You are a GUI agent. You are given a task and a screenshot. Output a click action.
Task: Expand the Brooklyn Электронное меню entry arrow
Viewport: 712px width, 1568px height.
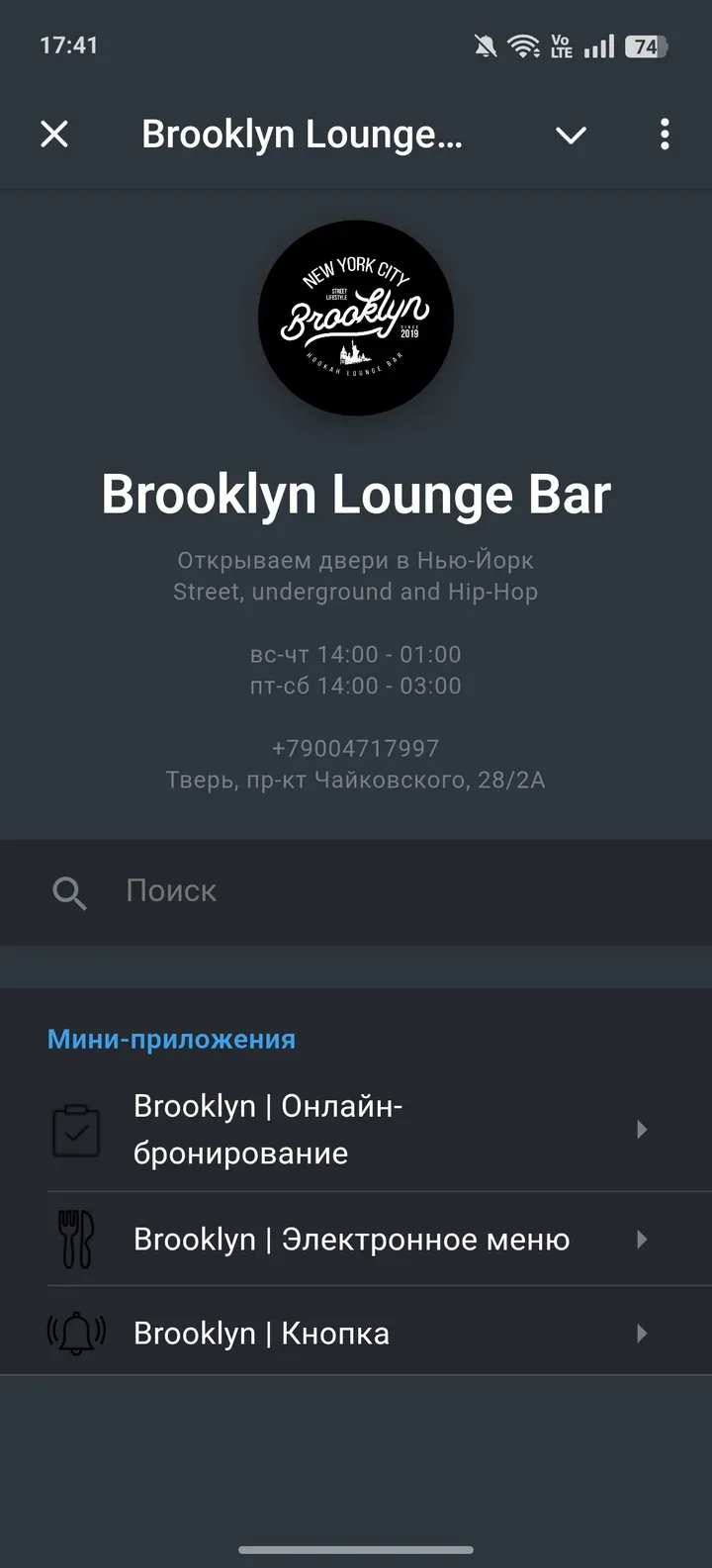tap(641, 1240)
